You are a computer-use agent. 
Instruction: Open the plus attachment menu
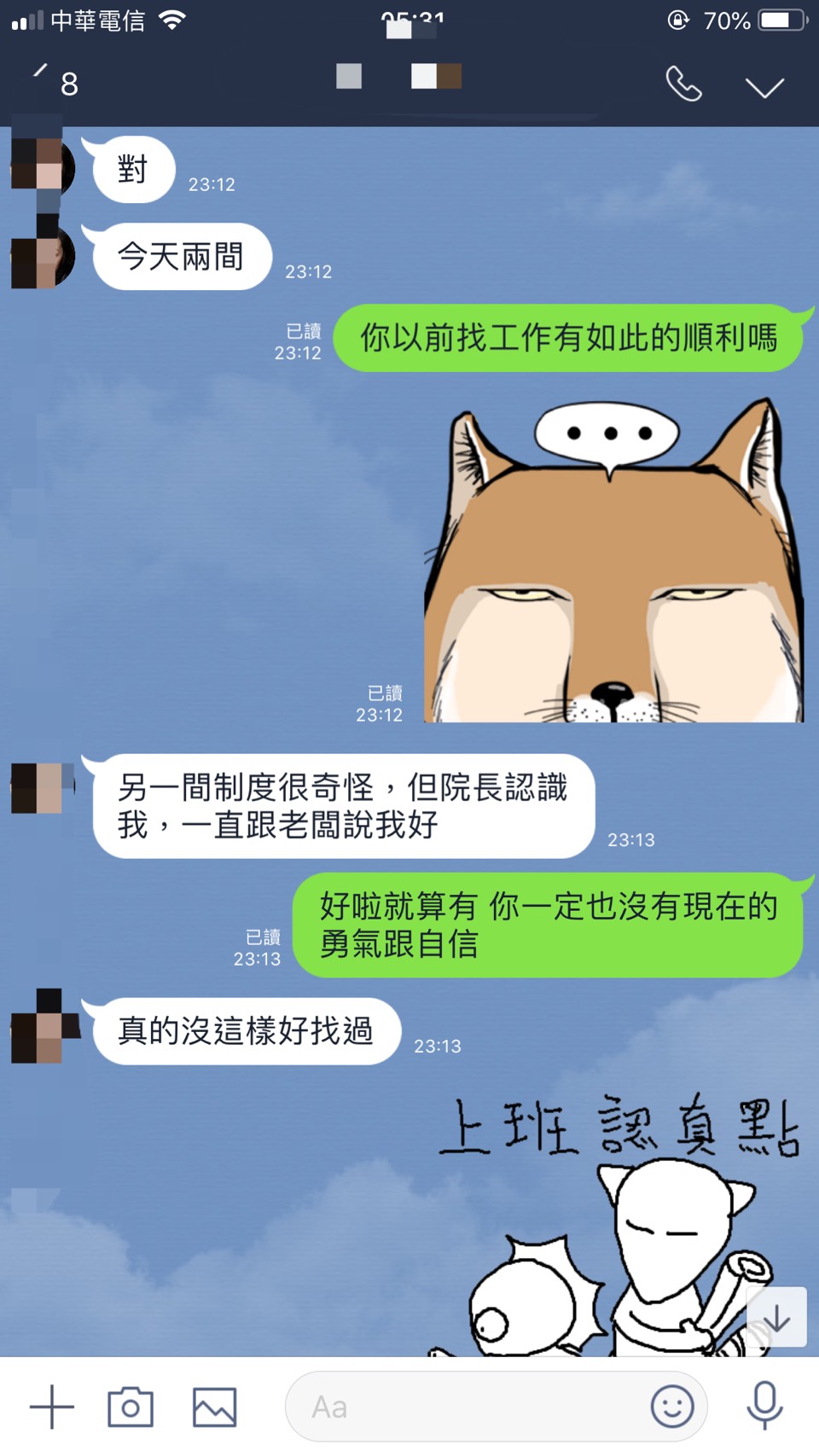[52, 1407]
